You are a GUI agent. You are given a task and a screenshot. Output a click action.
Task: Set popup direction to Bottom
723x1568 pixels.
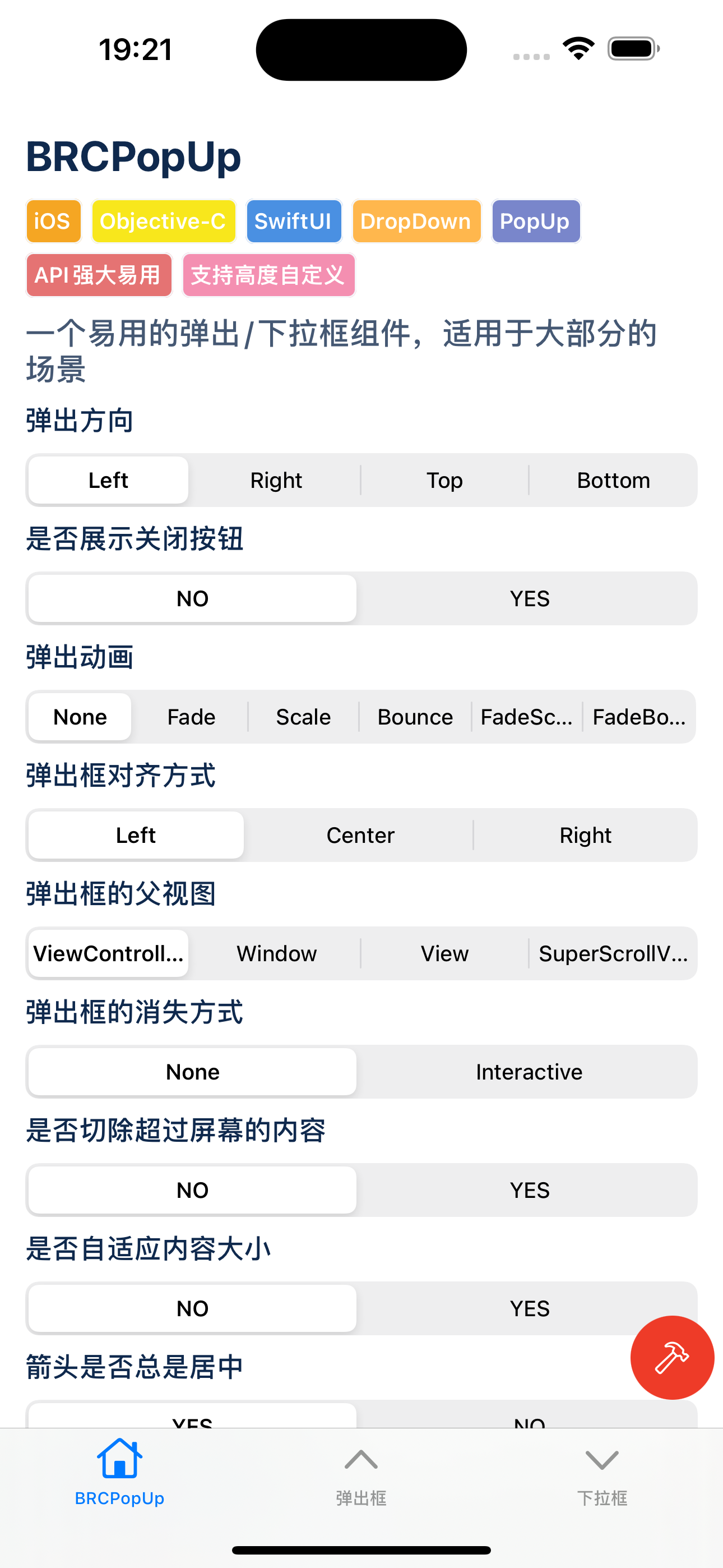[613, 480]
